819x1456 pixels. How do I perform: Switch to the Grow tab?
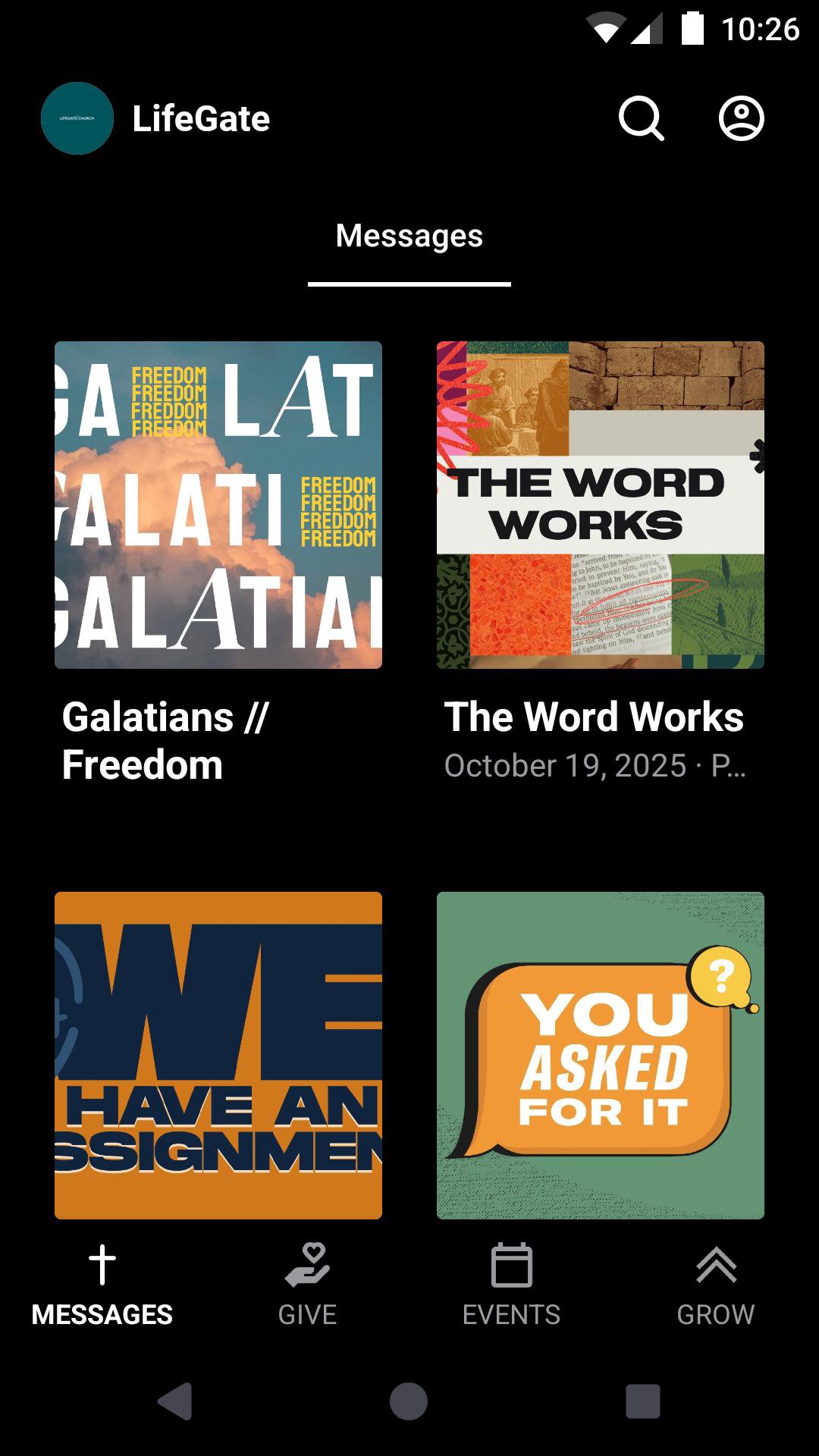[715, 1284]
